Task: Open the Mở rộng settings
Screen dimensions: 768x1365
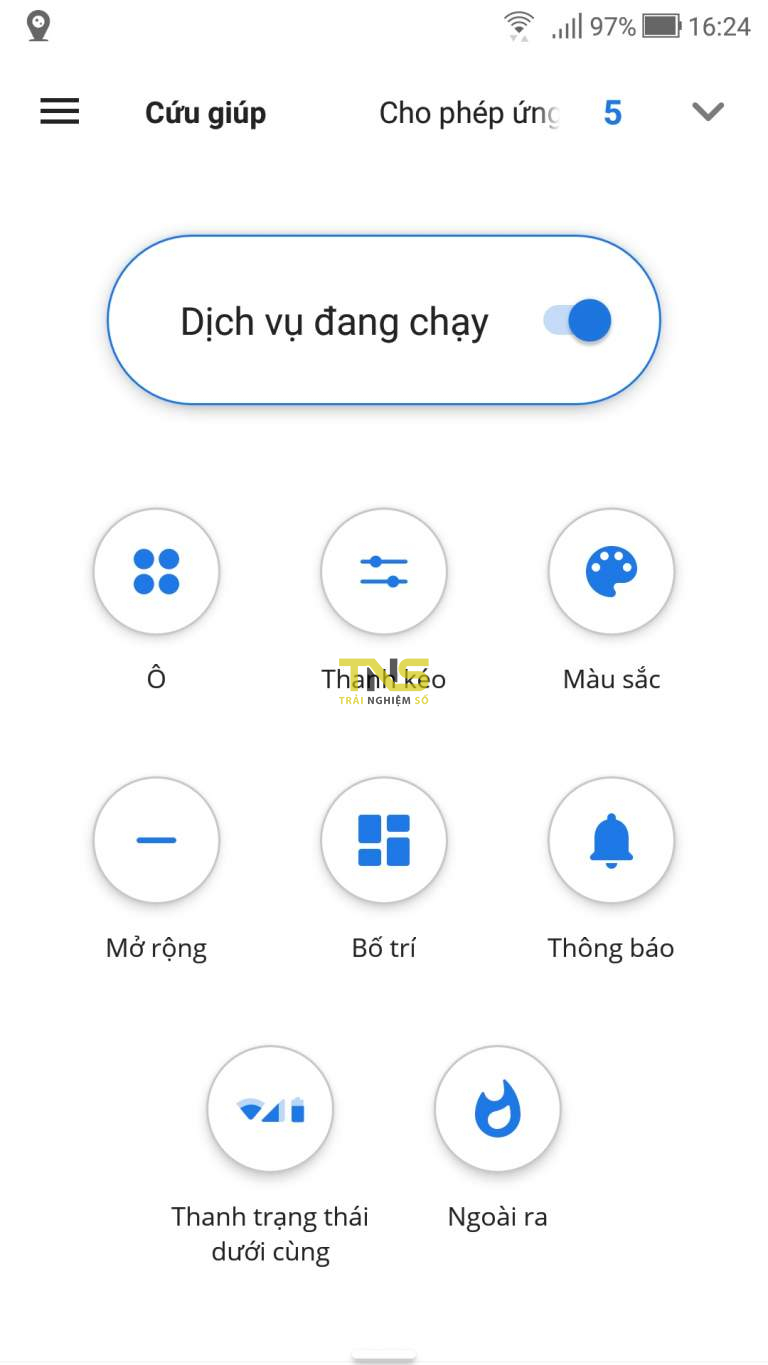Action: coord(156,840)
